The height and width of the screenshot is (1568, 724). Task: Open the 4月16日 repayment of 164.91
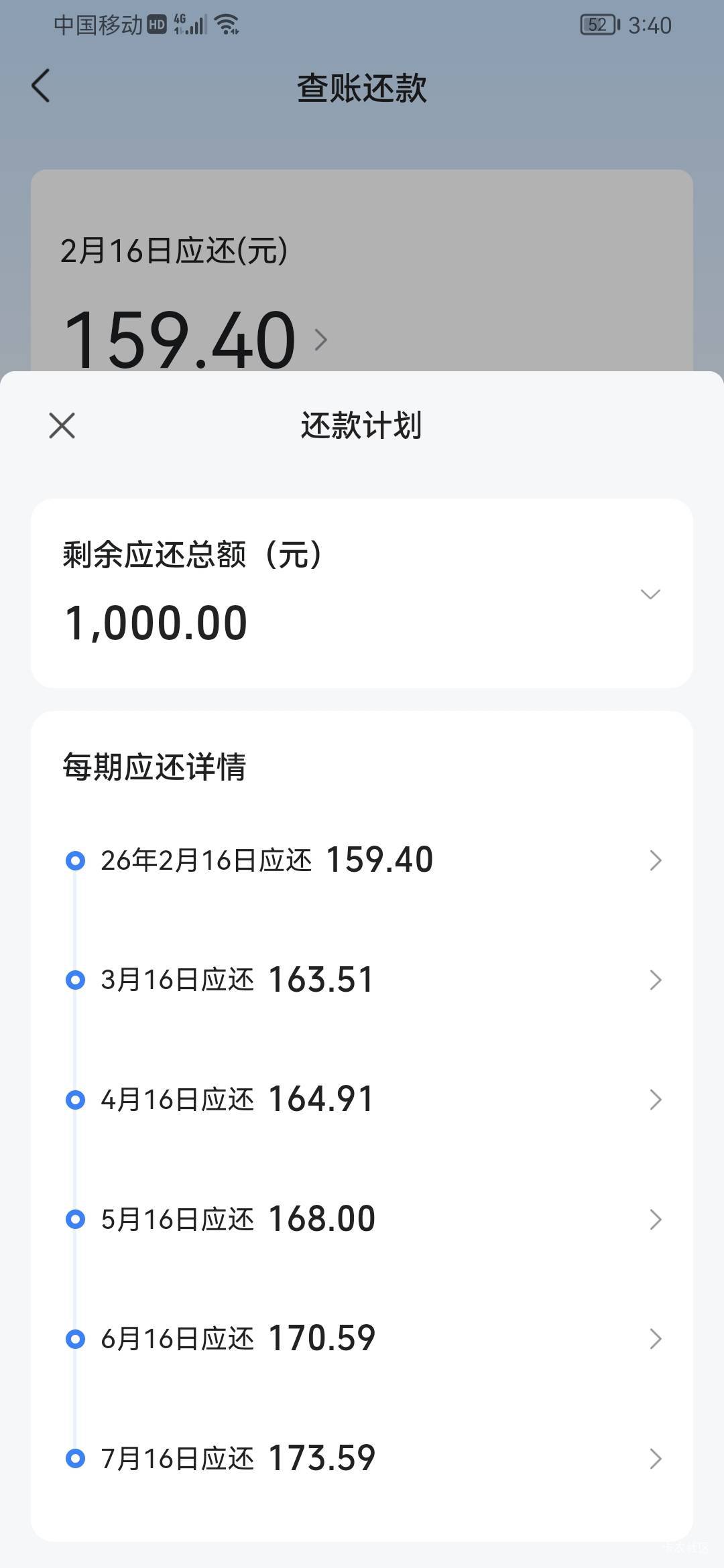(362, 1100)
